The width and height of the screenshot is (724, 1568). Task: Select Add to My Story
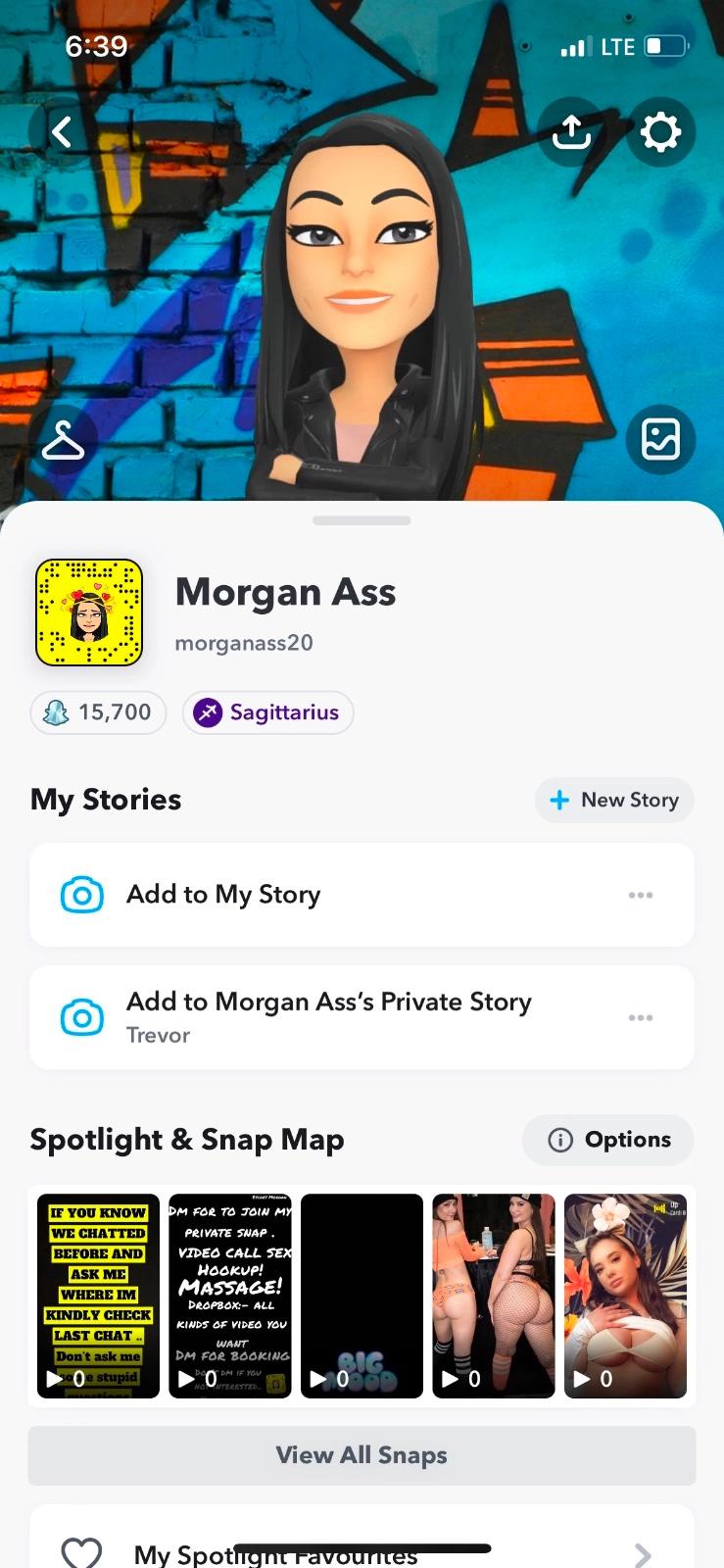pyautogui.click(x=223, y=895)
